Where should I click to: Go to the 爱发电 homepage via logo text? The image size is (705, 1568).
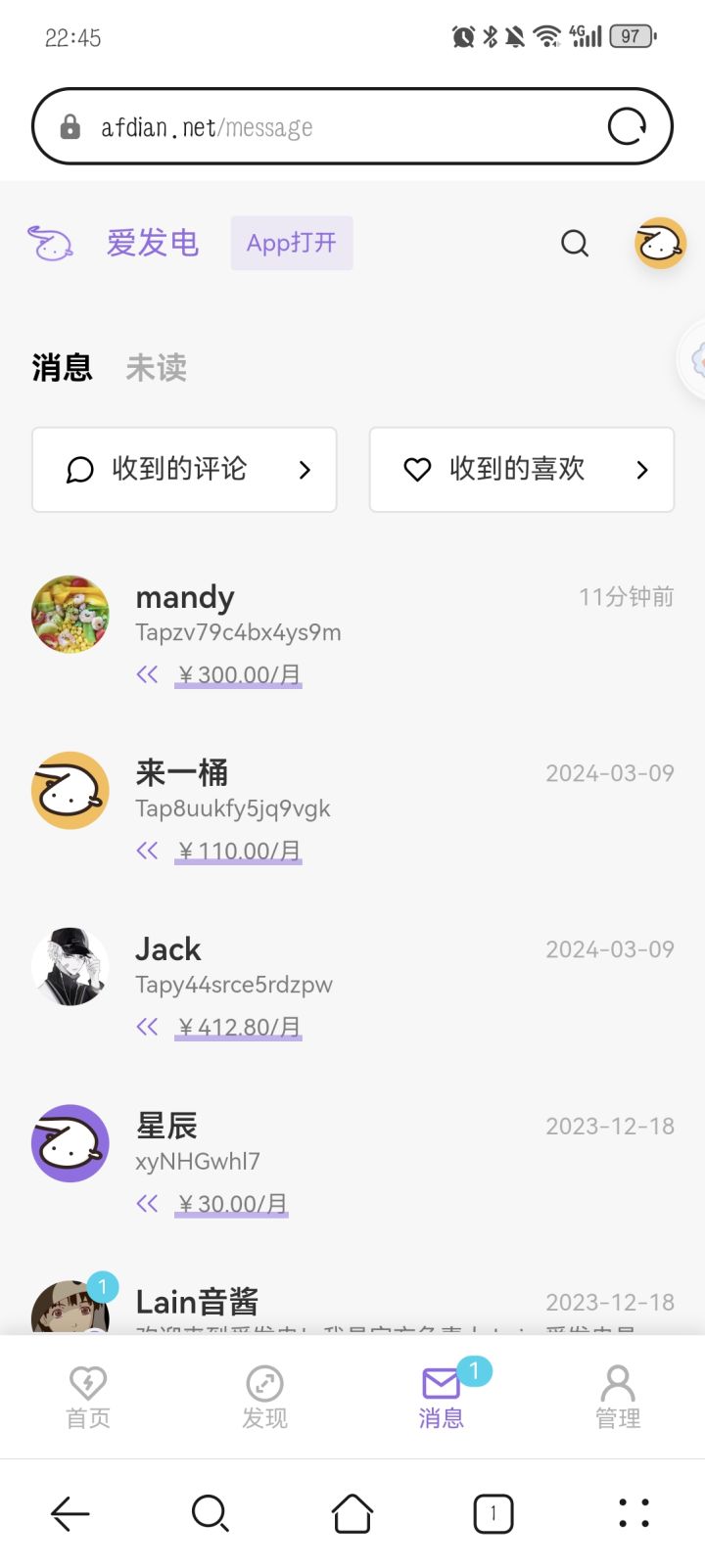tap(153, 243)
